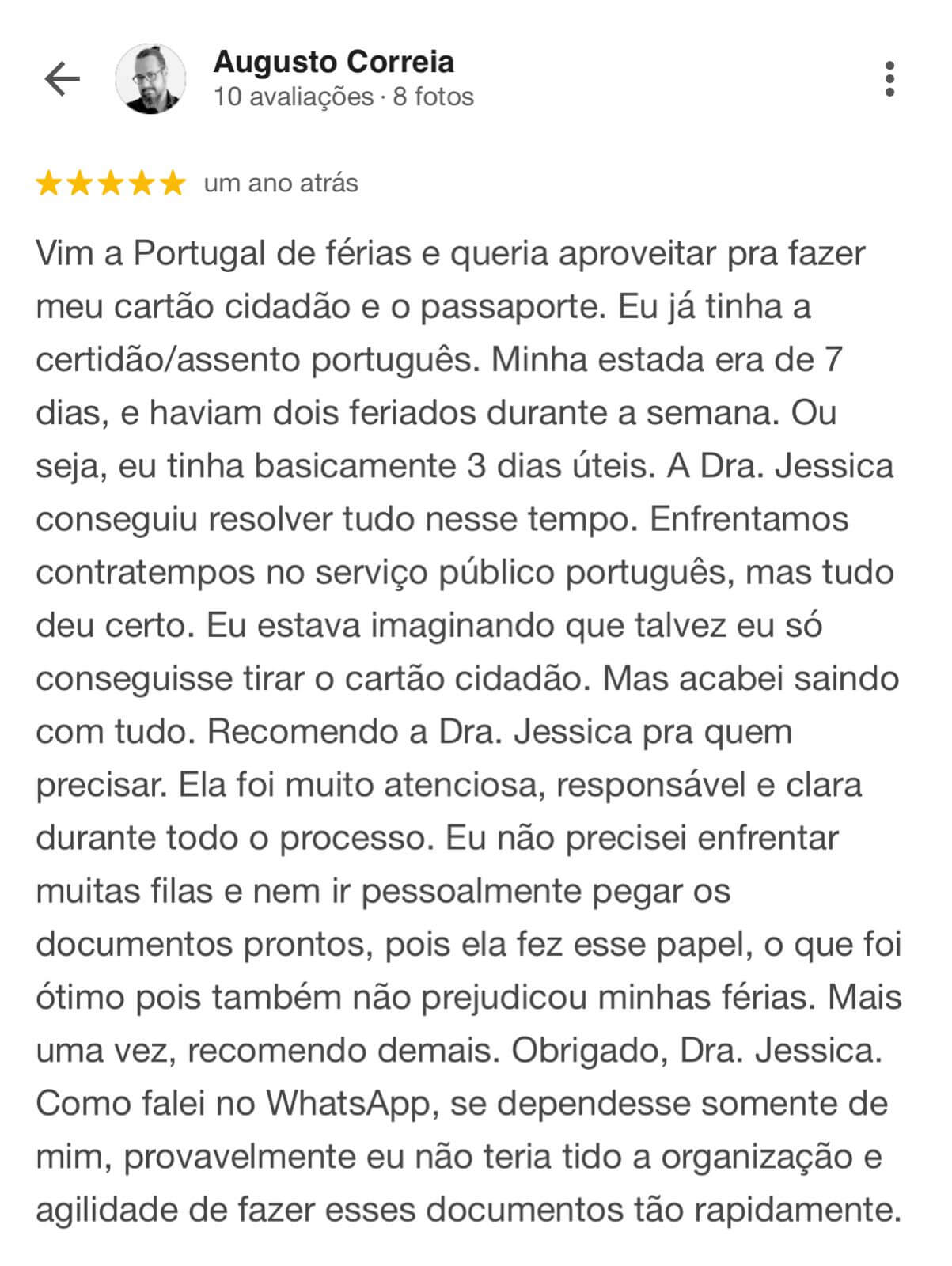Open the three-dot overflow menu
This screenshot has height=1266, width=952.
(x=889, y=79)
